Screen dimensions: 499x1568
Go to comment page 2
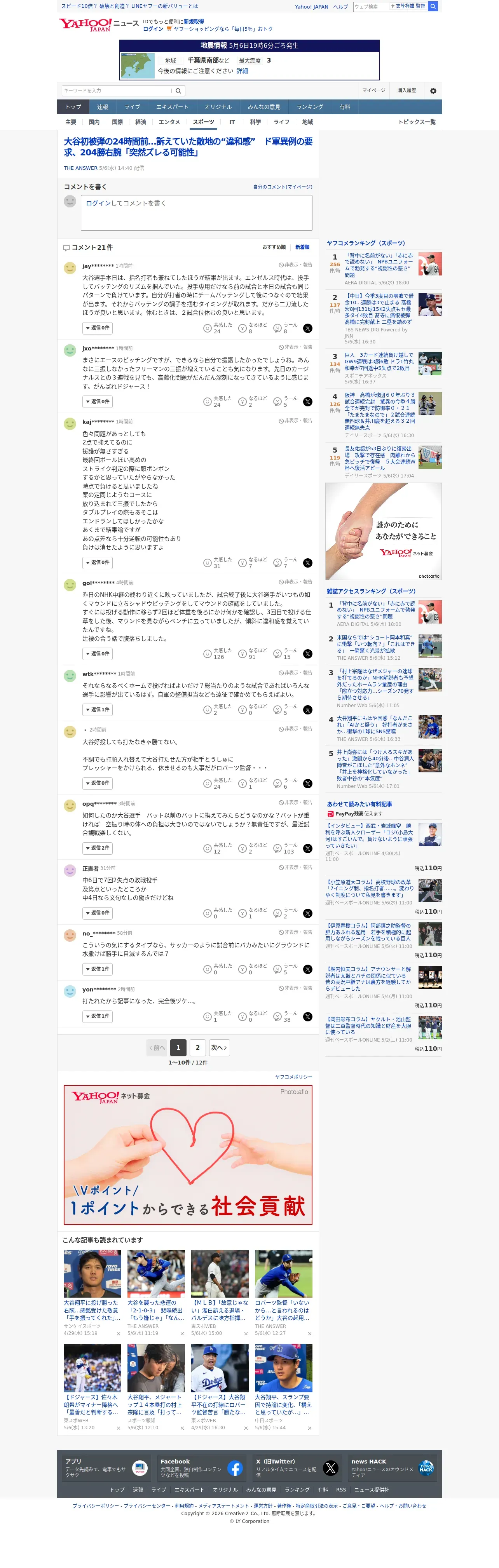(197, 1047)
